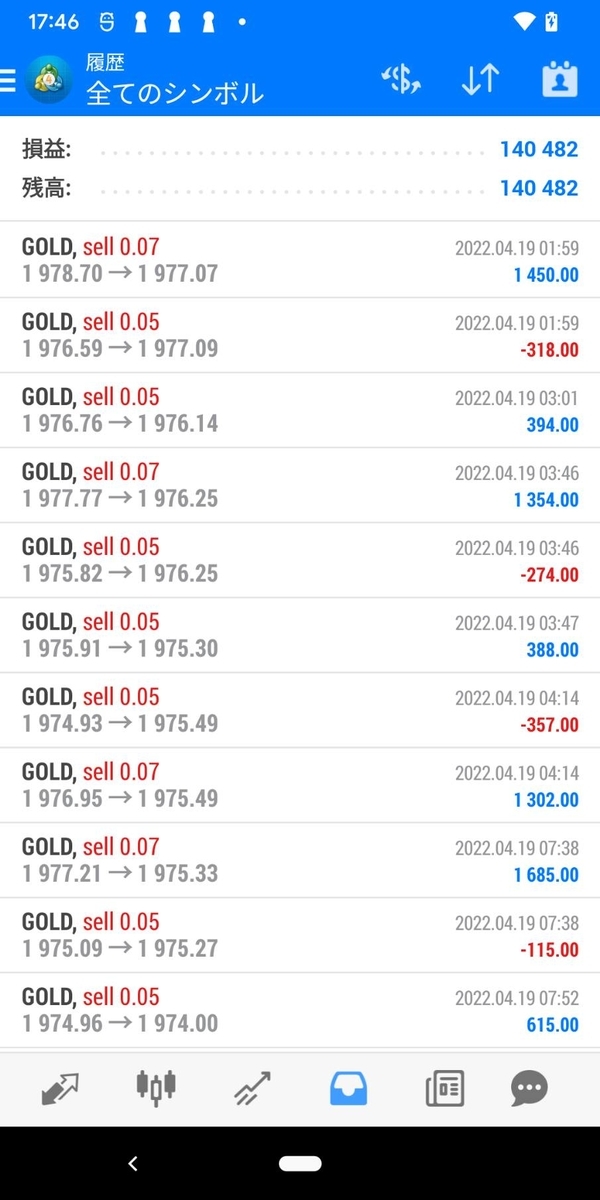
Task: Switch to the Trade tab
Action: 252,1087
